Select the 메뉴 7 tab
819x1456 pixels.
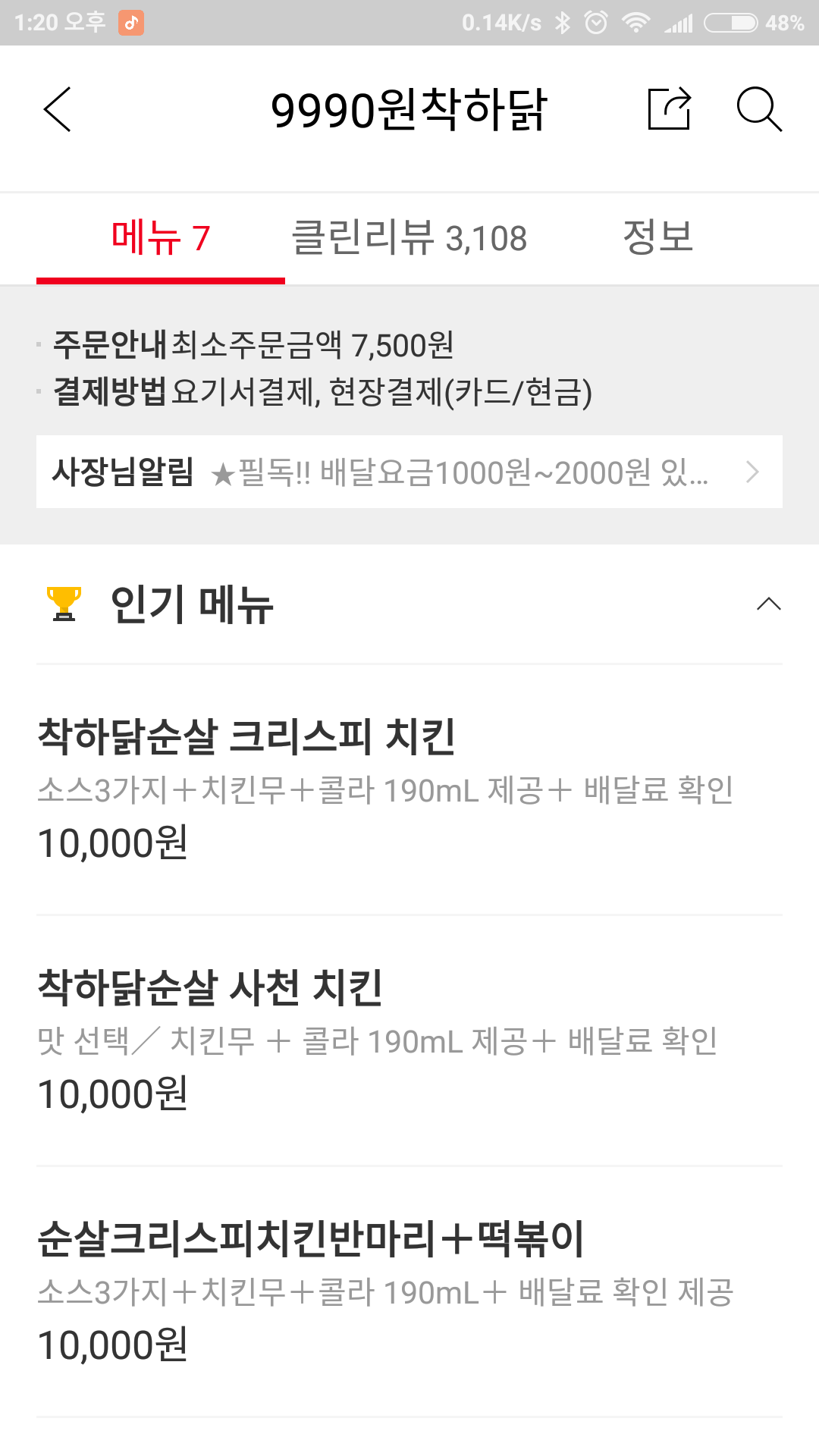[x=161, y=238]
